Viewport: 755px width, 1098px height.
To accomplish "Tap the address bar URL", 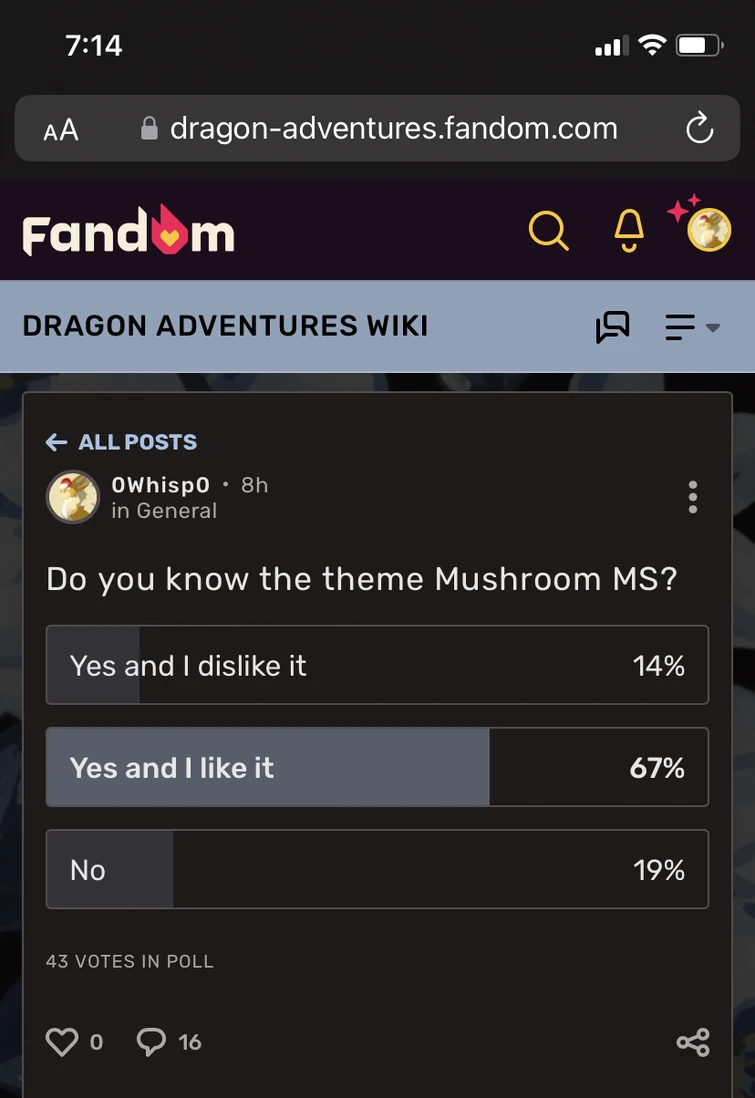I will click(x=392, y=129).
